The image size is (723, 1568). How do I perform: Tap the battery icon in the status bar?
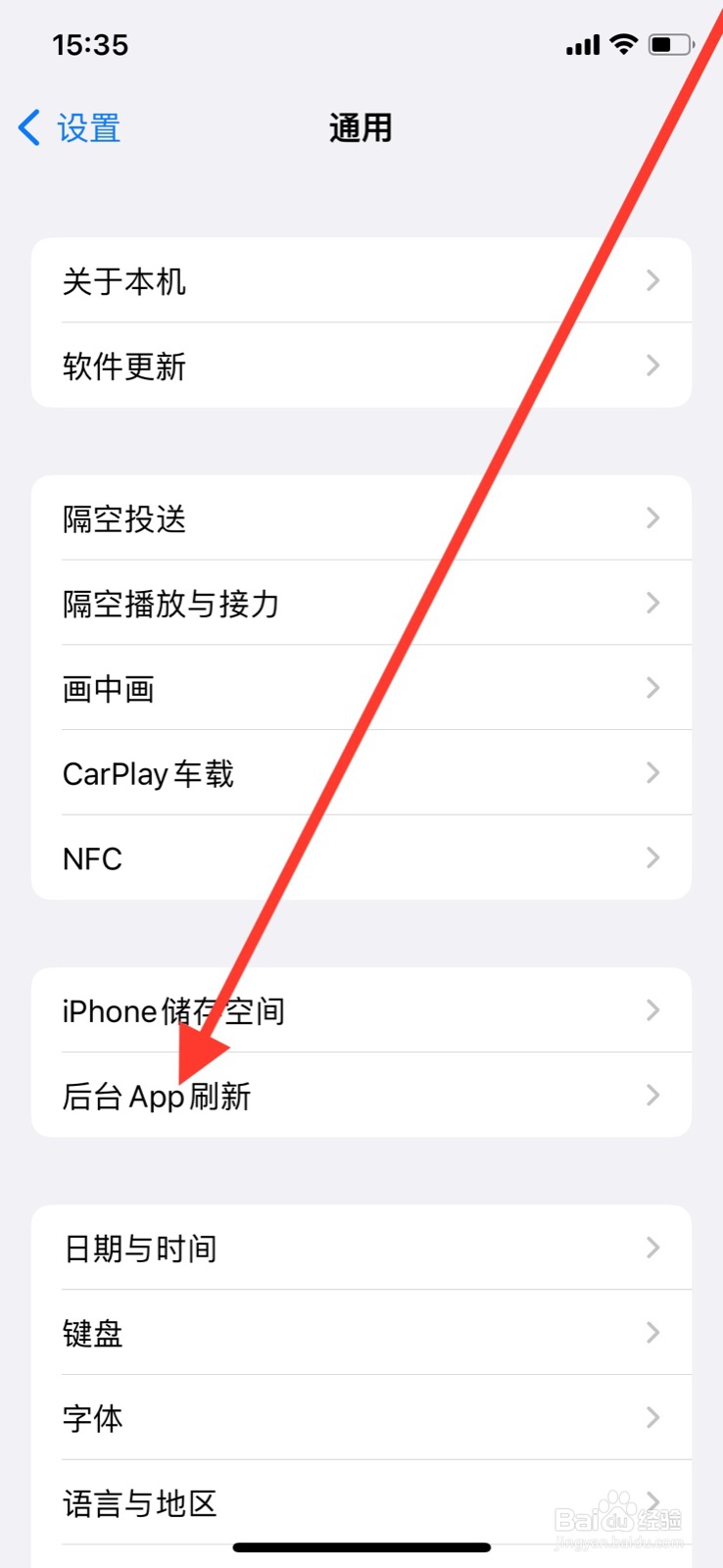[670, 44]
